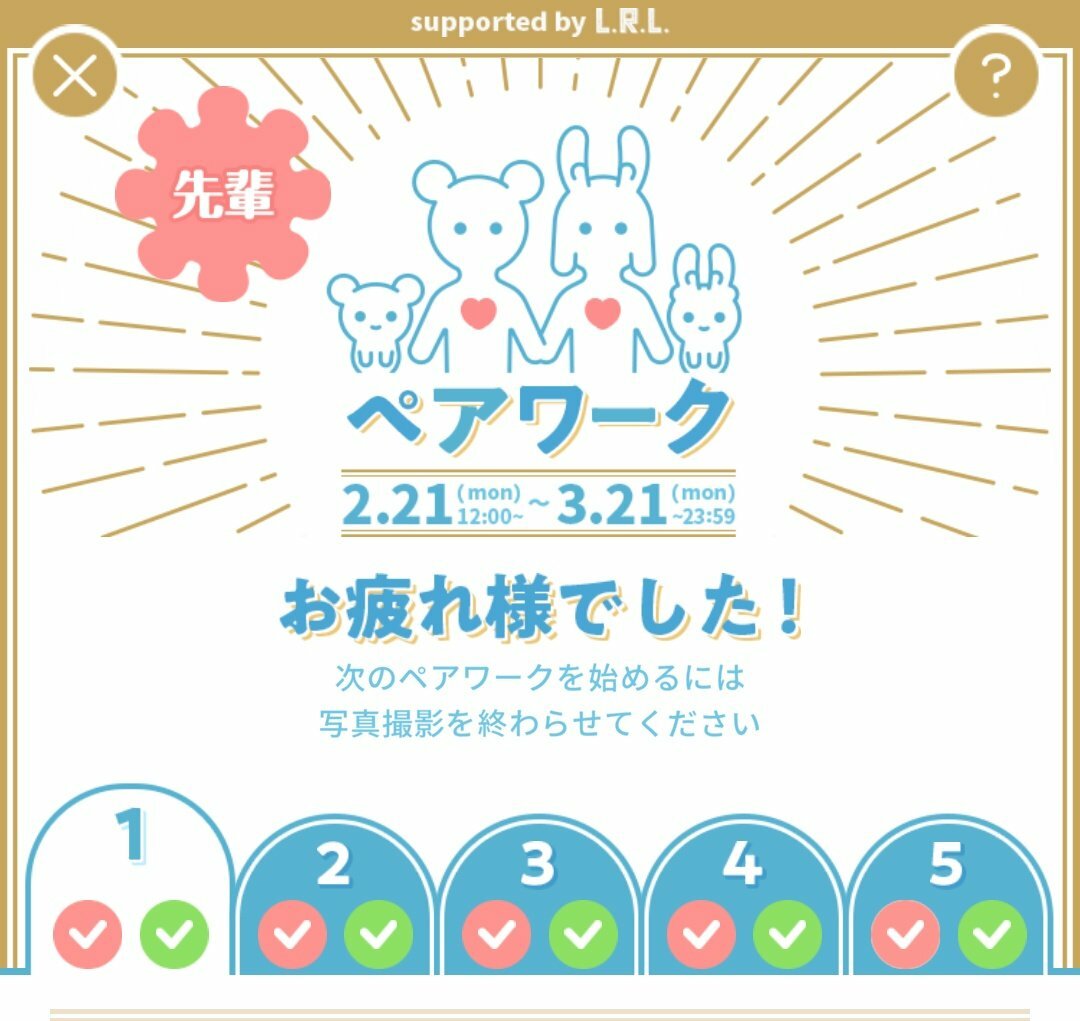Close the ペアワーク event dialog
The height and width of the screenshot is (1021, 1080).
pyautogui.click(x=75, y=75)
